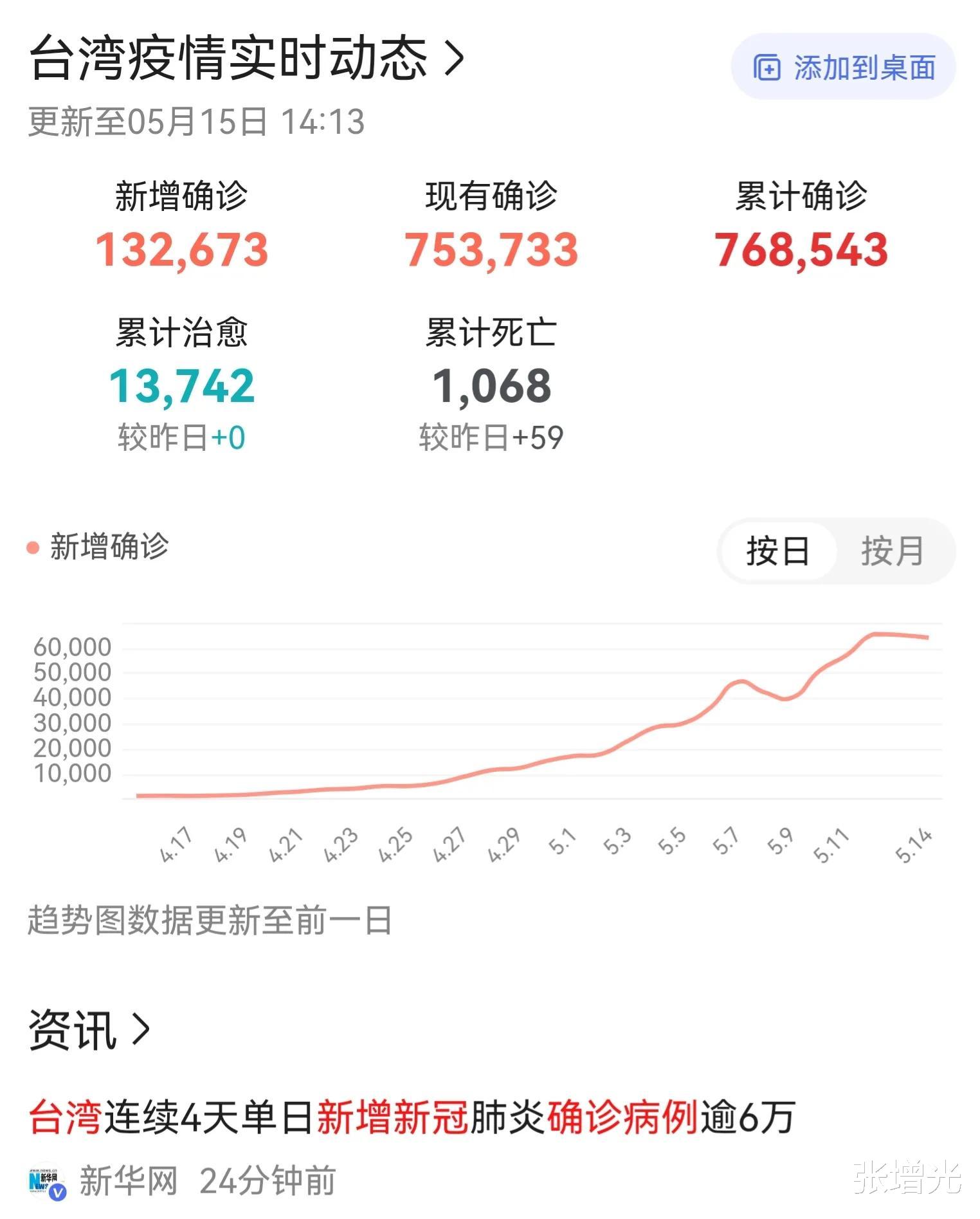This screenshot has width=980, height=1219.
Task: Switch the chart view to 按月
Action: click(893, 550)
